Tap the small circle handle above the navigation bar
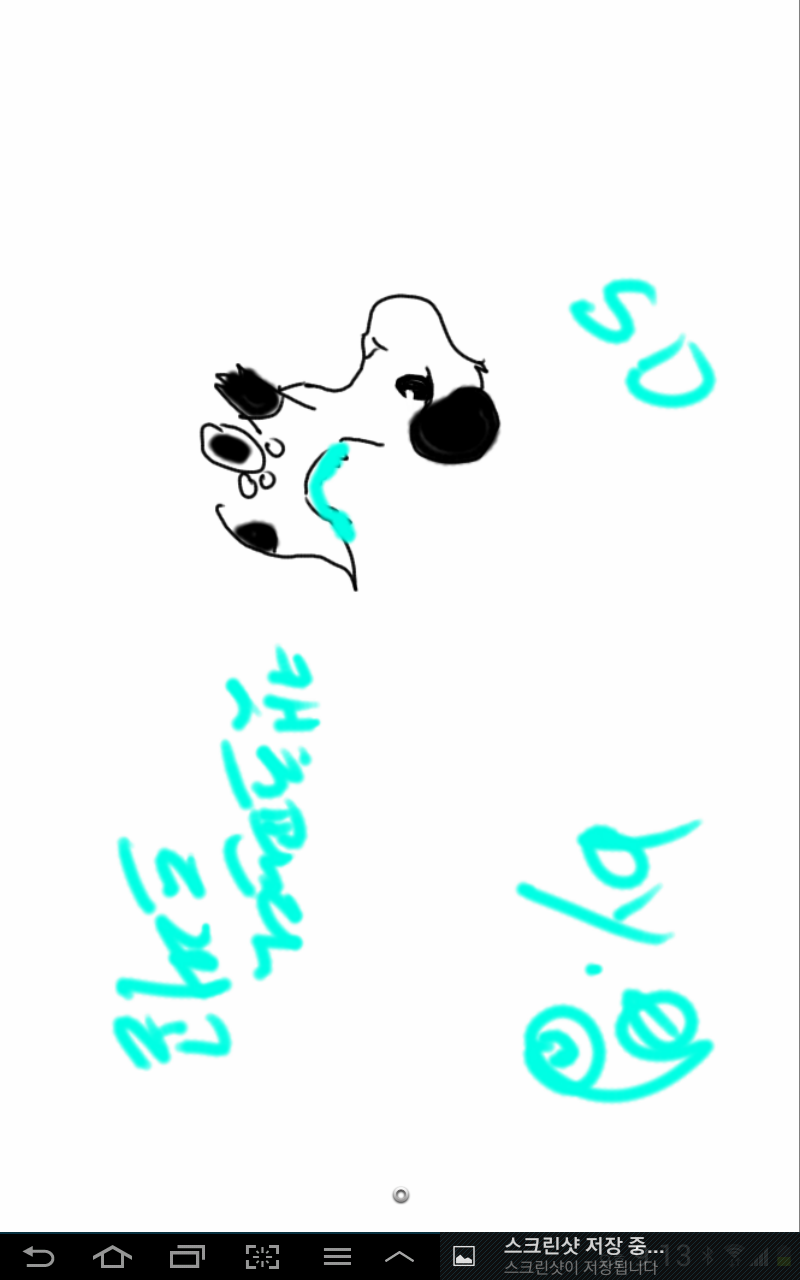The image size is (800, 1280). click(401, 1195)
